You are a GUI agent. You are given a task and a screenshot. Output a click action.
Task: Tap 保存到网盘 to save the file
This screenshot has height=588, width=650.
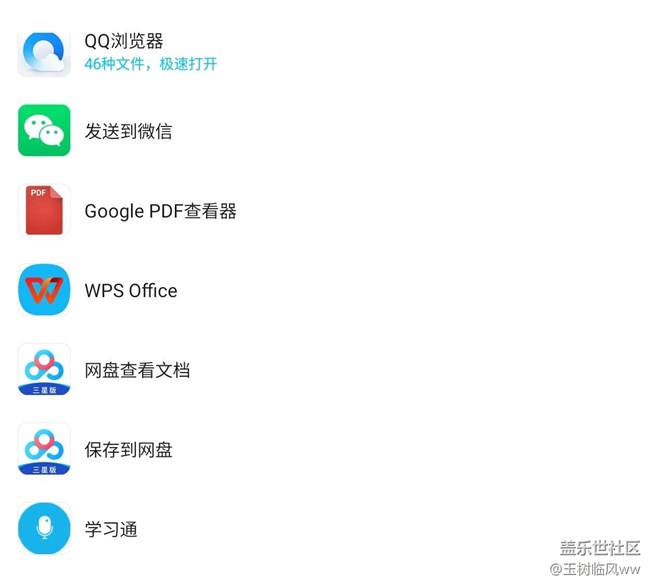click(x=128, y=450)
